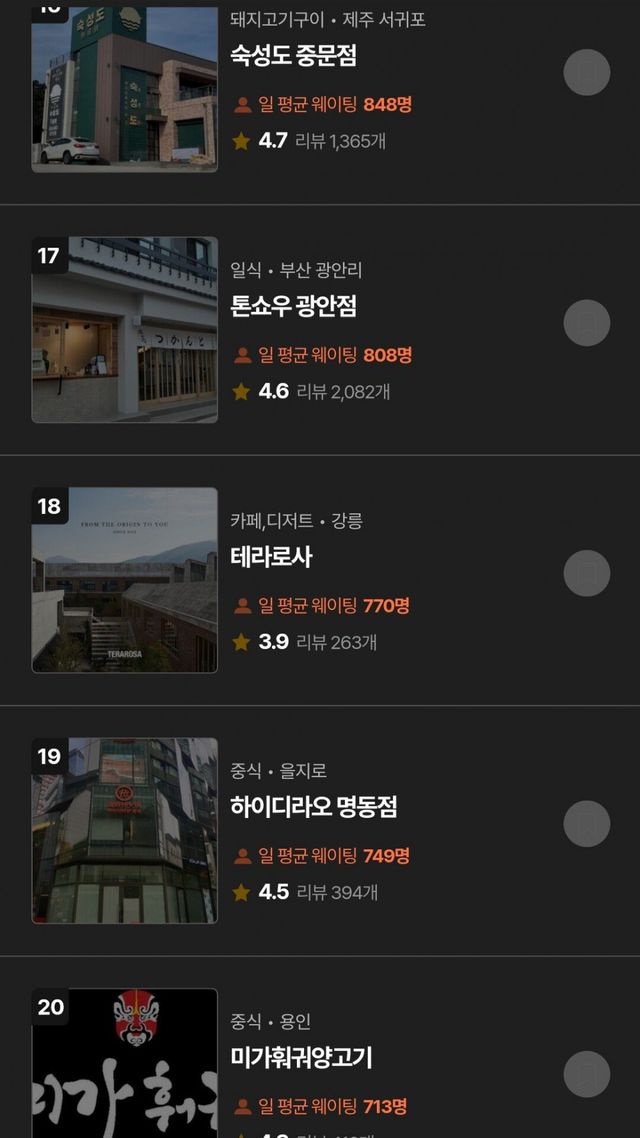640x1138 pixels.
Task: View details for 테라로사 cafe
Action: (x=271, y=557)
